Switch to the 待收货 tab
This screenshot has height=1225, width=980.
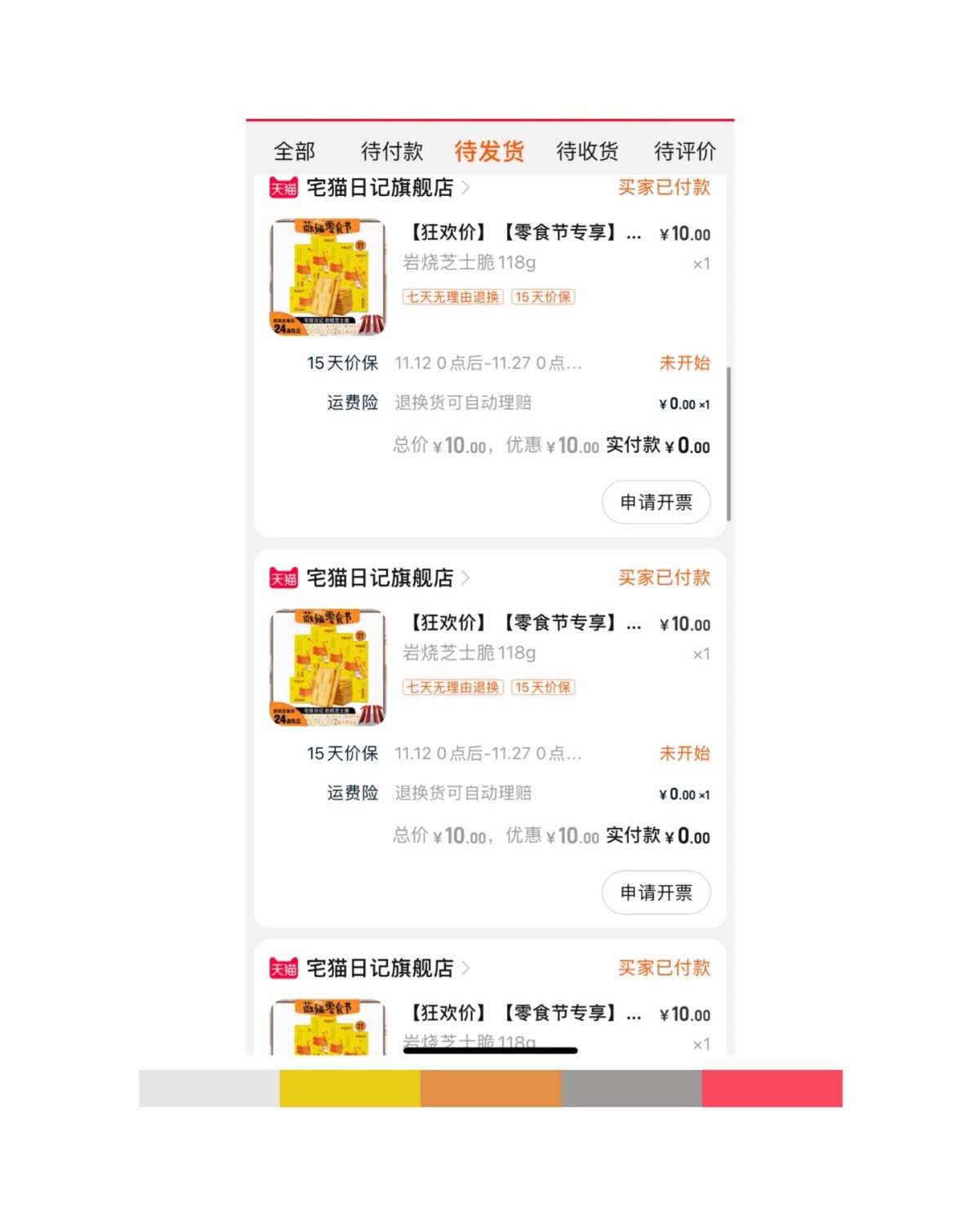tap(587, 152)
